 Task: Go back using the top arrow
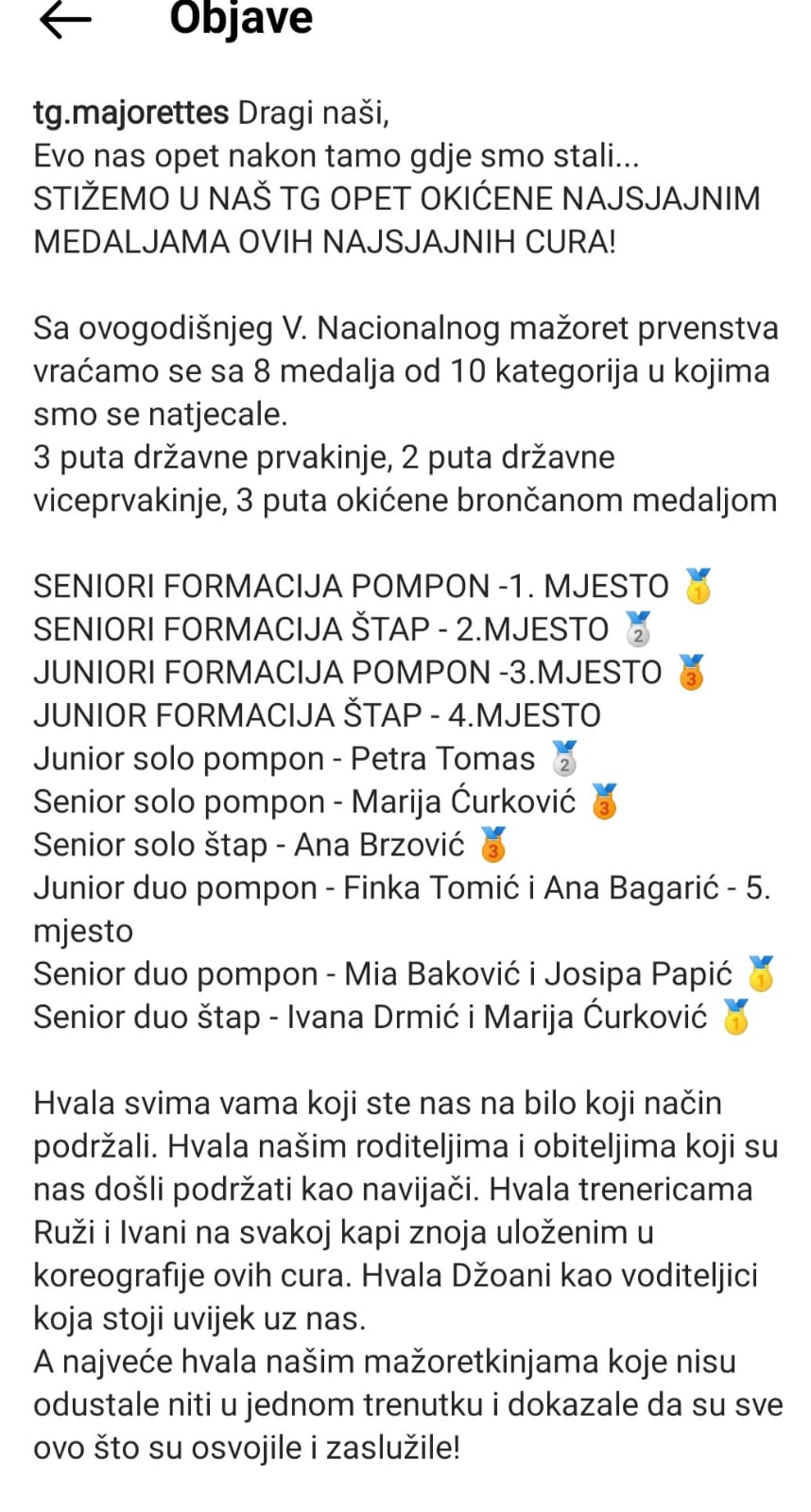[64, 20]
